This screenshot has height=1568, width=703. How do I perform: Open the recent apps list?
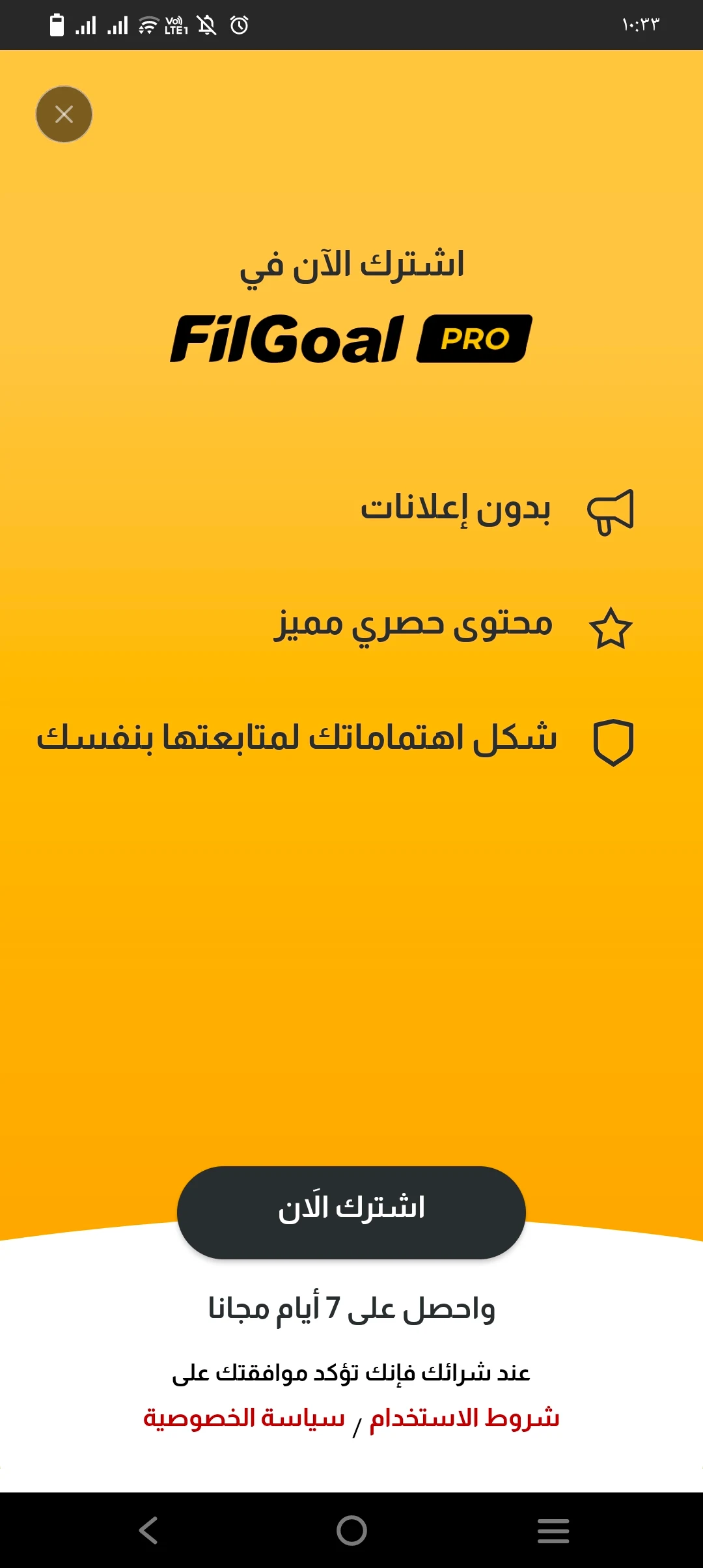(x=553, y=1530)
